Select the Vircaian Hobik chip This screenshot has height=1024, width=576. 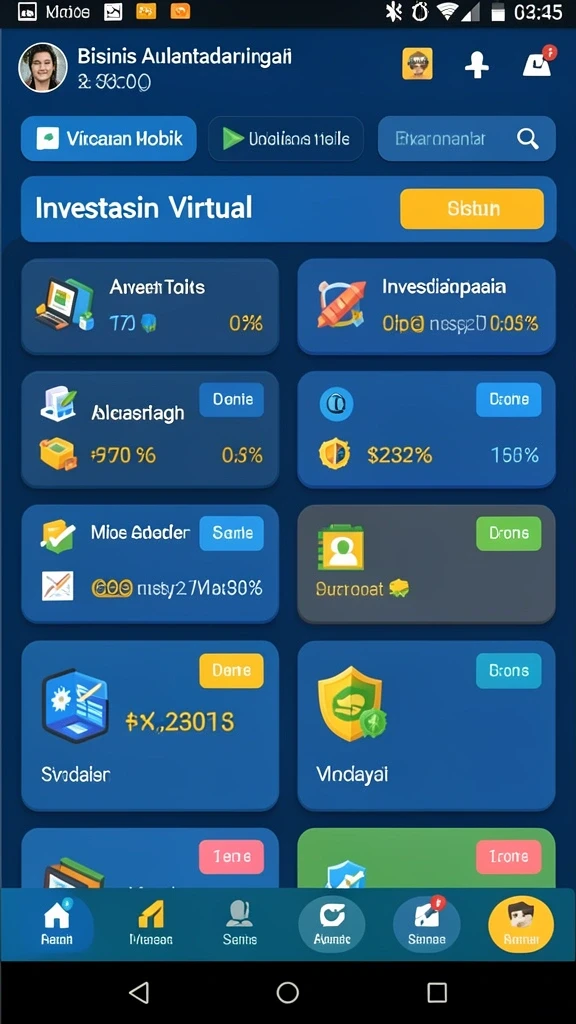coord(108,138)
